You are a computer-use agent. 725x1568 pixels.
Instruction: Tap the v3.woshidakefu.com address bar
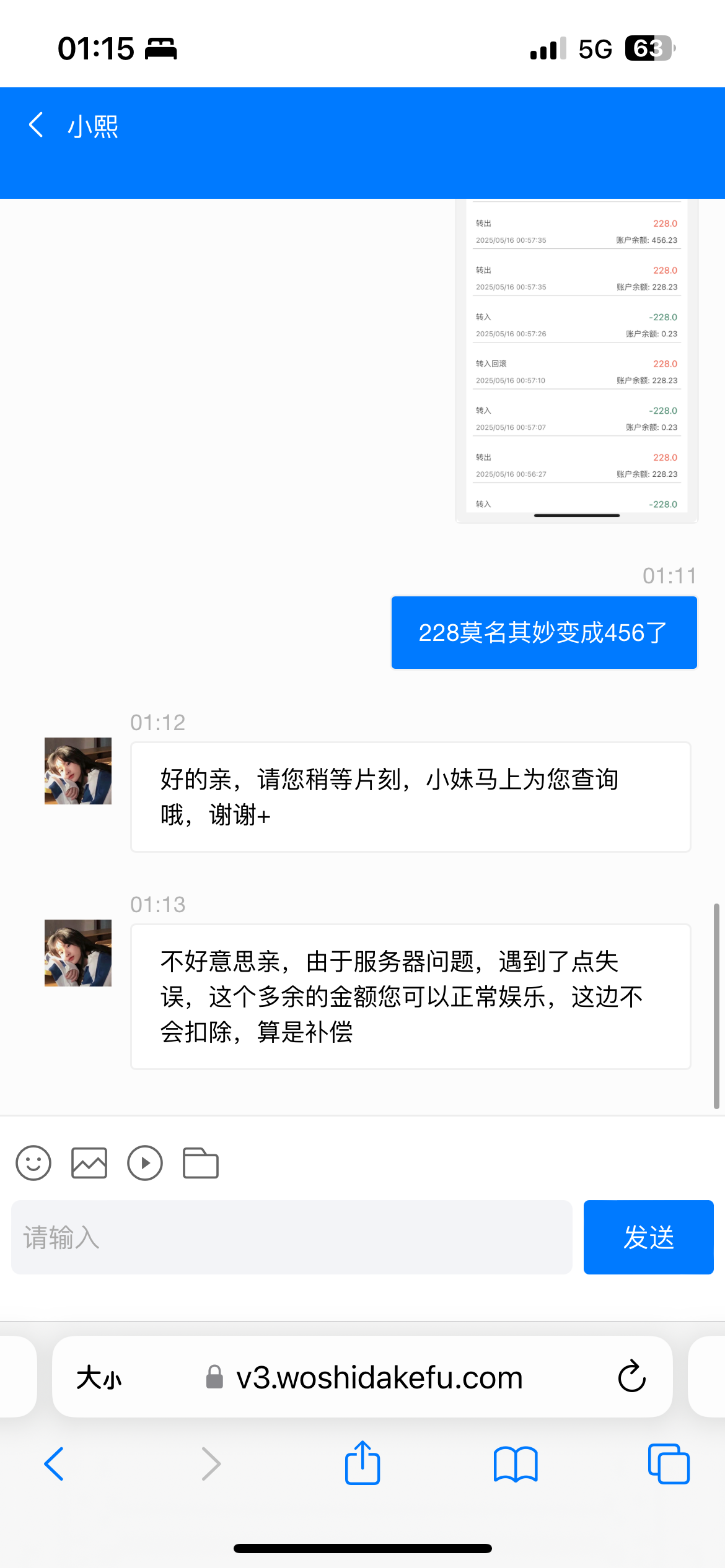tap(379, 1377)
